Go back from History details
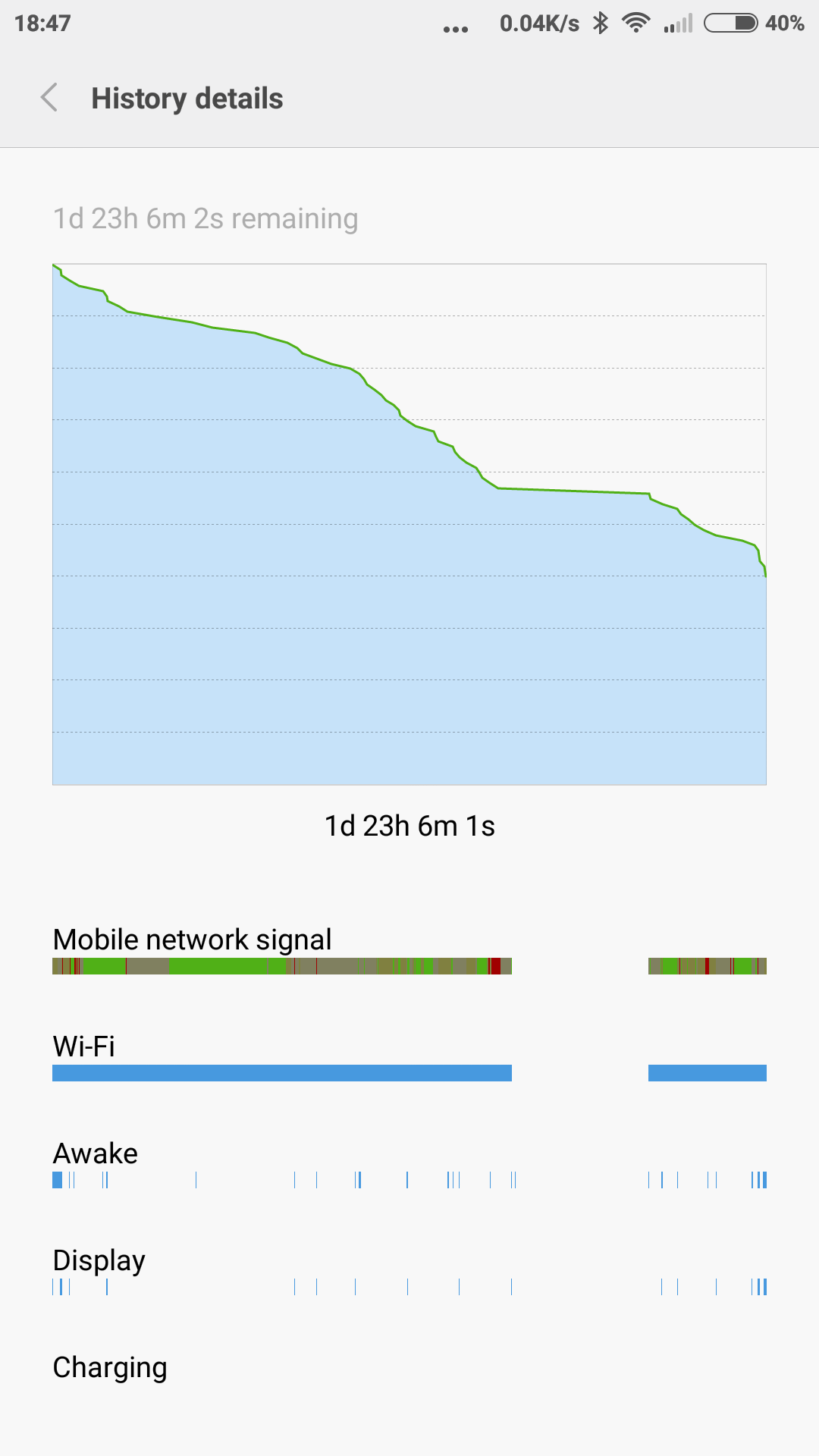The height and width of the screenshot is (1456, 819). point(49,98)
